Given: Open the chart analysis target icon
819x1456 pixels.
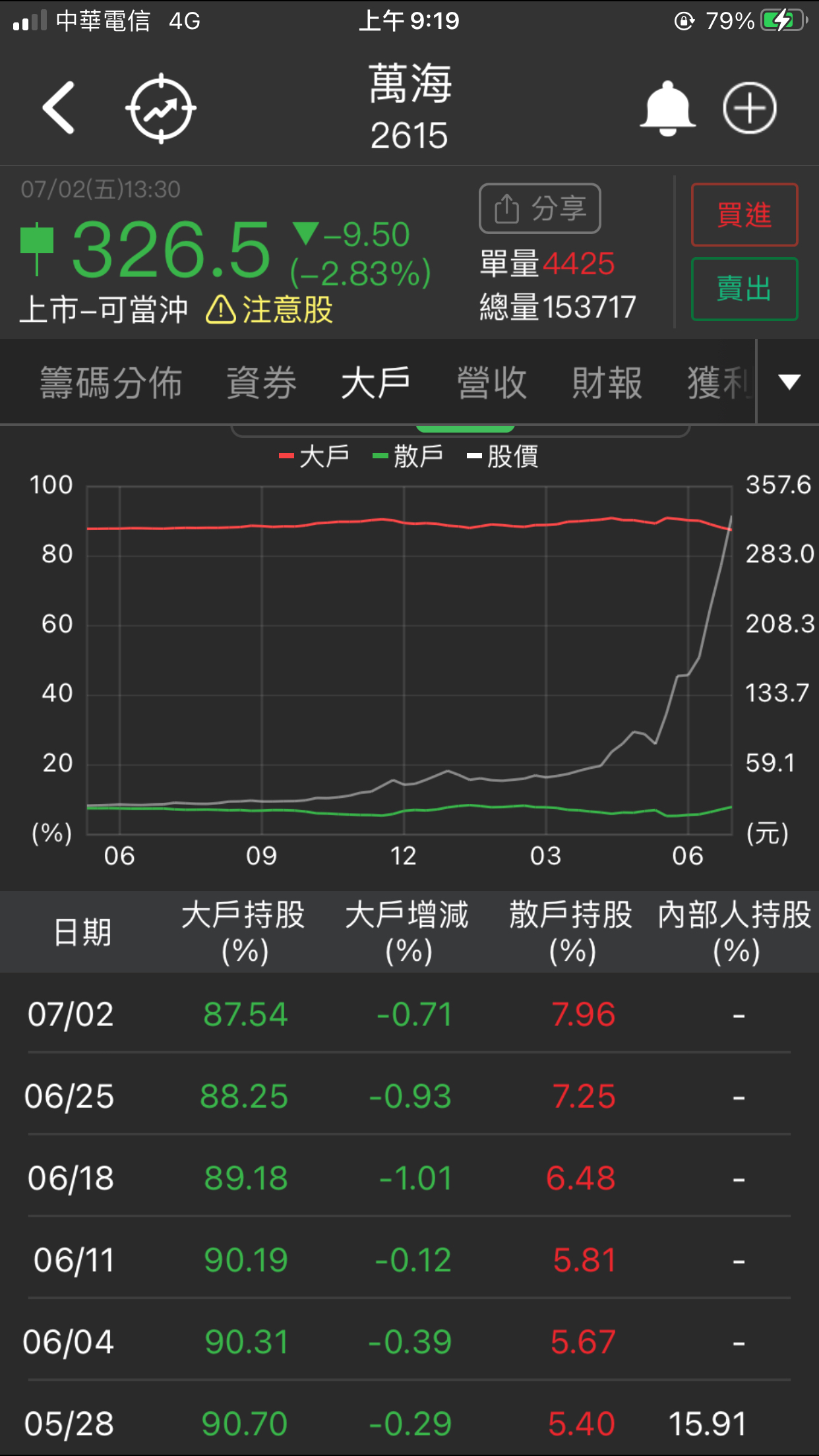Looking at the screenshot, I should [x=161, y=109].
